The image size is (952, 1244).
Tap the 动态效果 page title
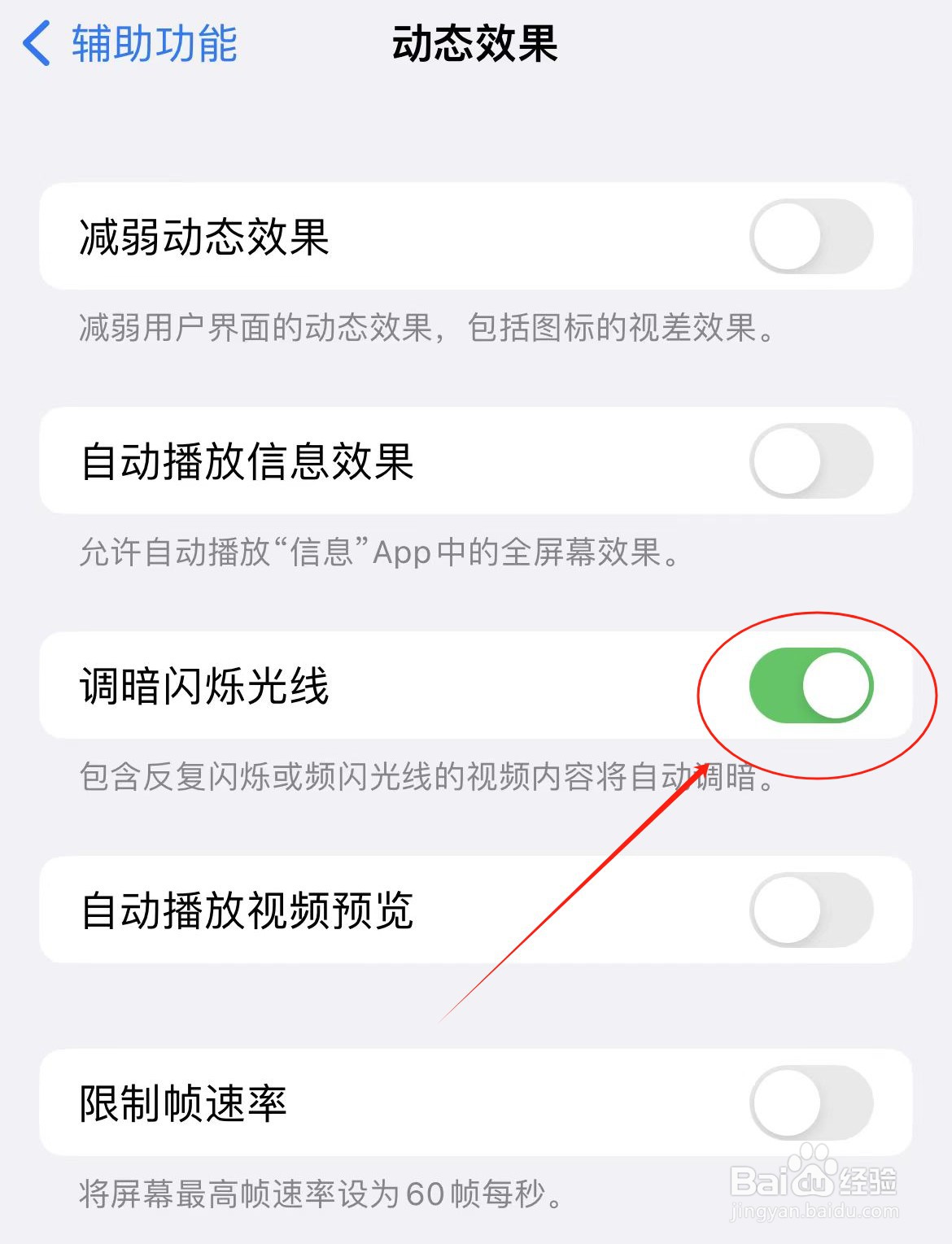(x=476, y=45)
